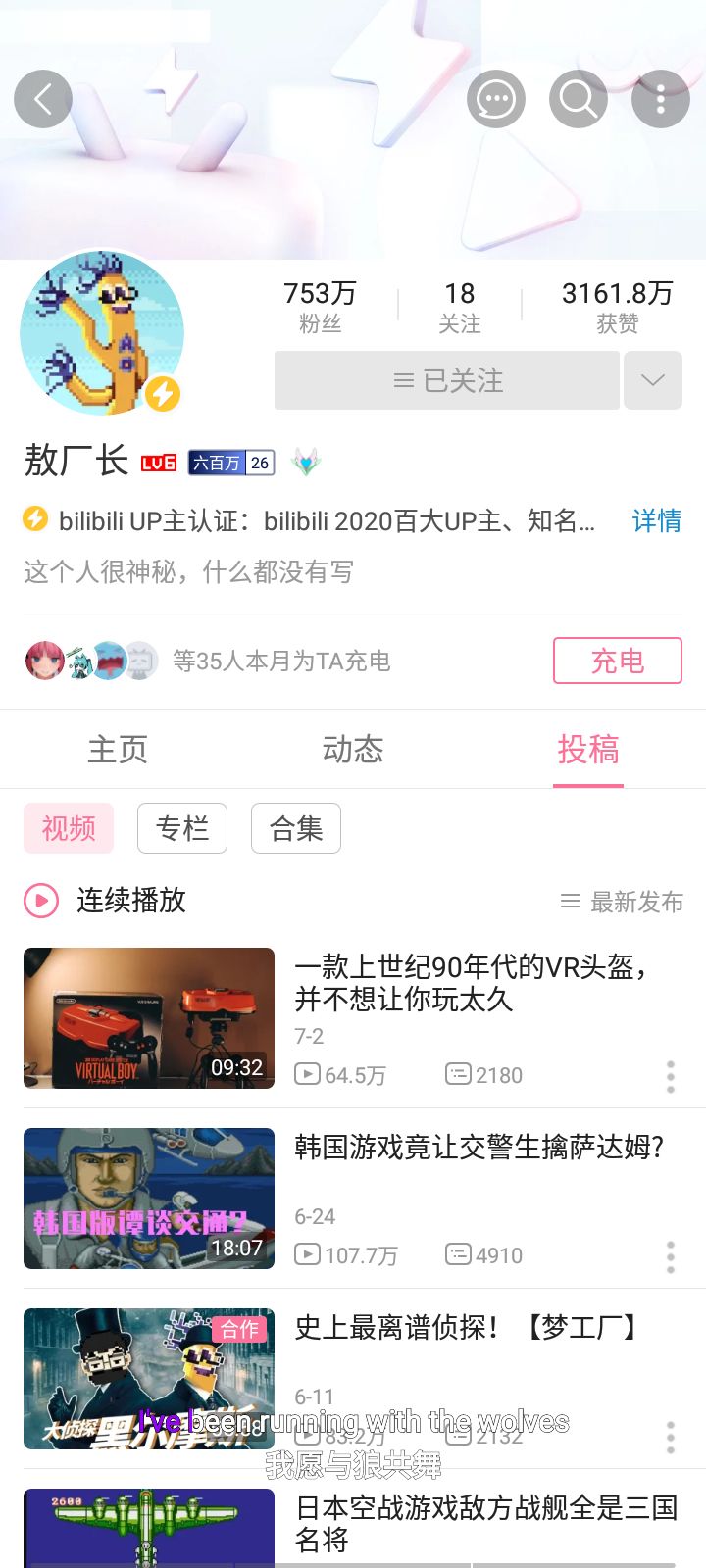Switch to the 动态 tab
Screen dimensions: 706x1568
point(353,750)
